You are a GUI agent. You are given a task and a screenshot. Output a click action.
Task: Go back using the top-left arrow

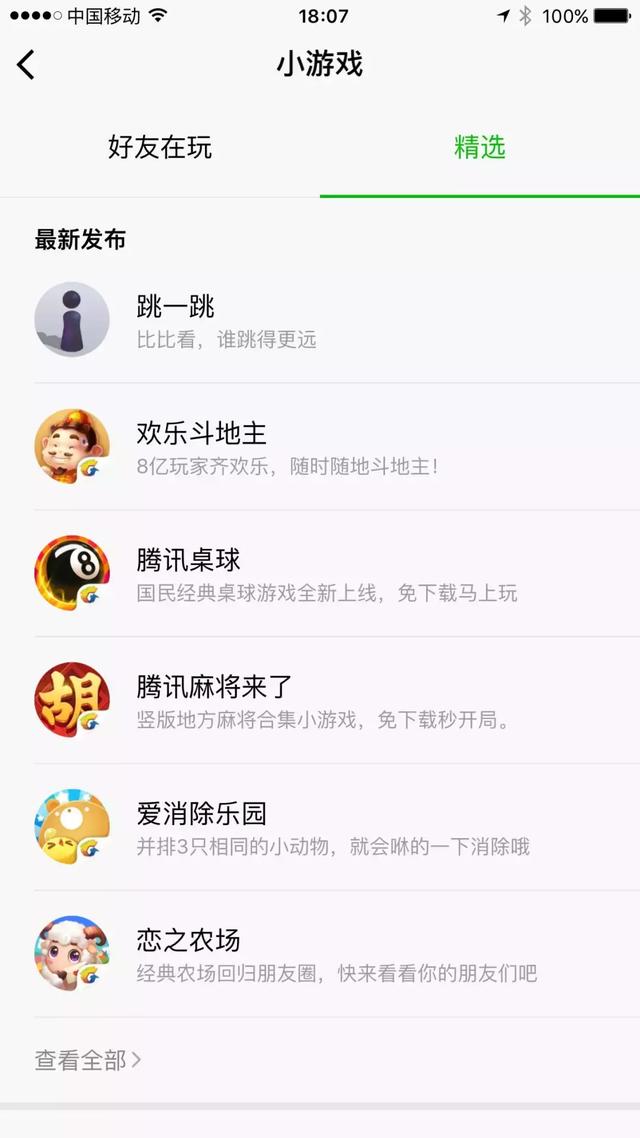point(26,65)
